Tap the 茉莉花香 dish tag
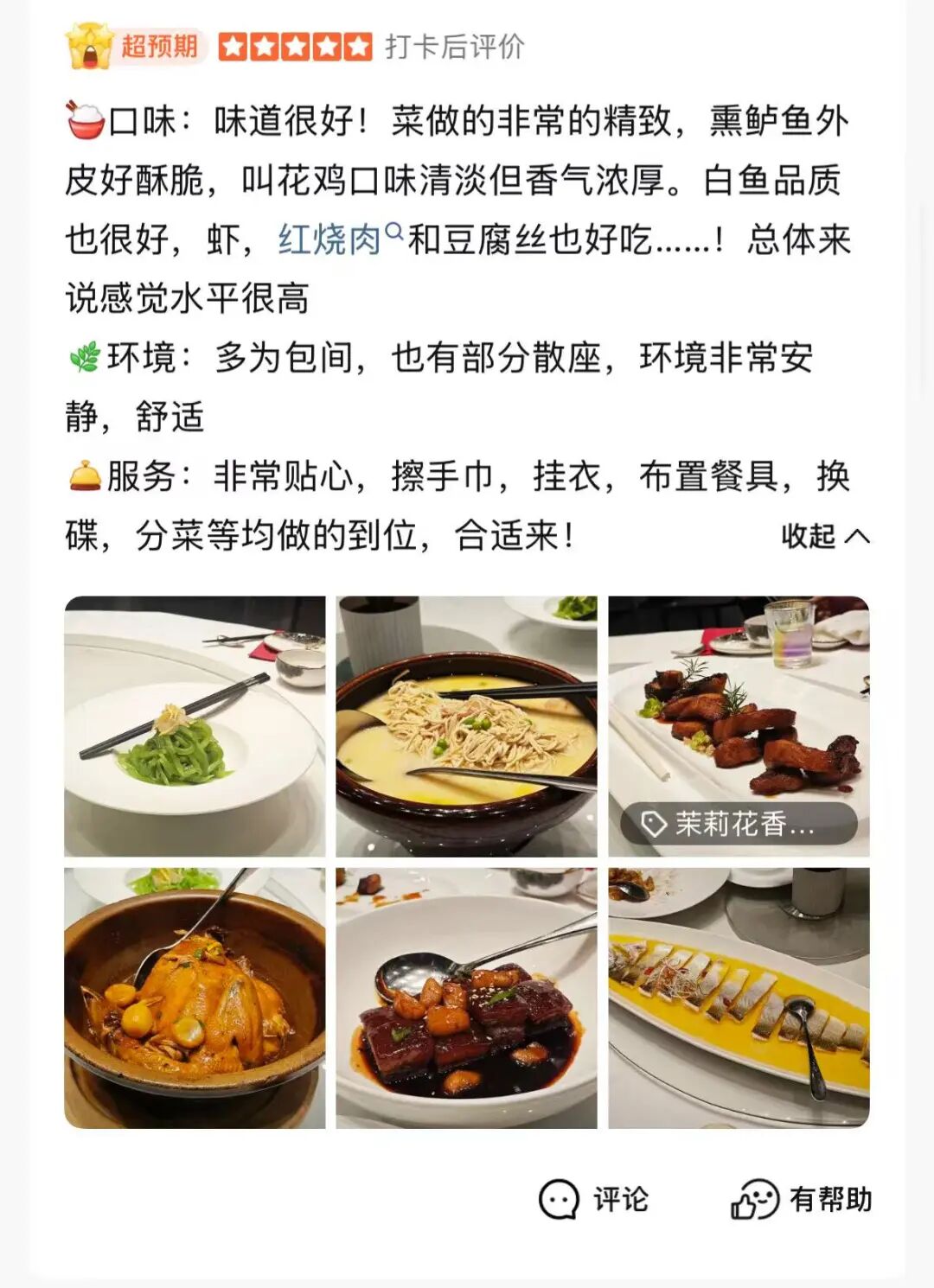Image resolution: width=934 pixels, height=1288 pixels. click(x=739, y=824)
